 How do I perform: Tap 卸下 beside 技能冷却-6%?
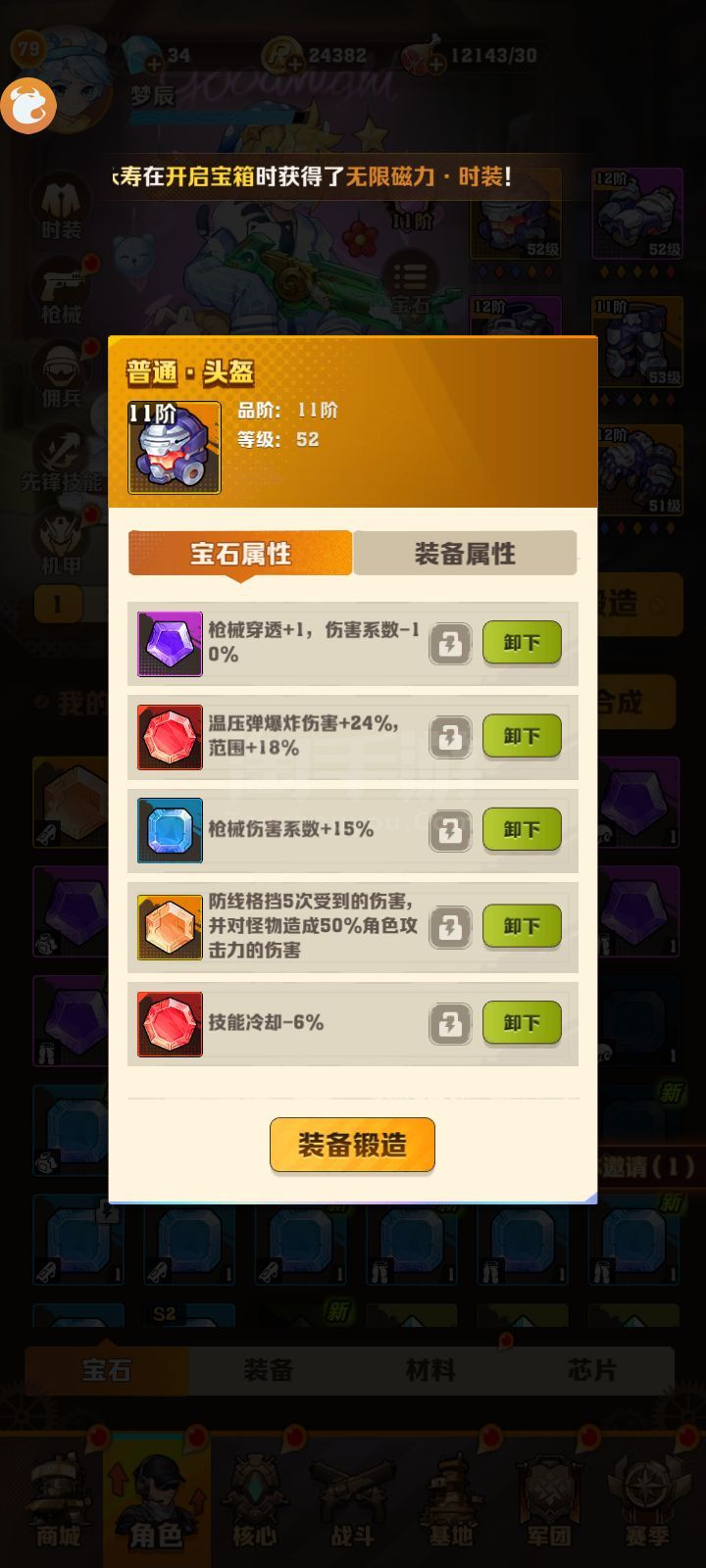522,1023
